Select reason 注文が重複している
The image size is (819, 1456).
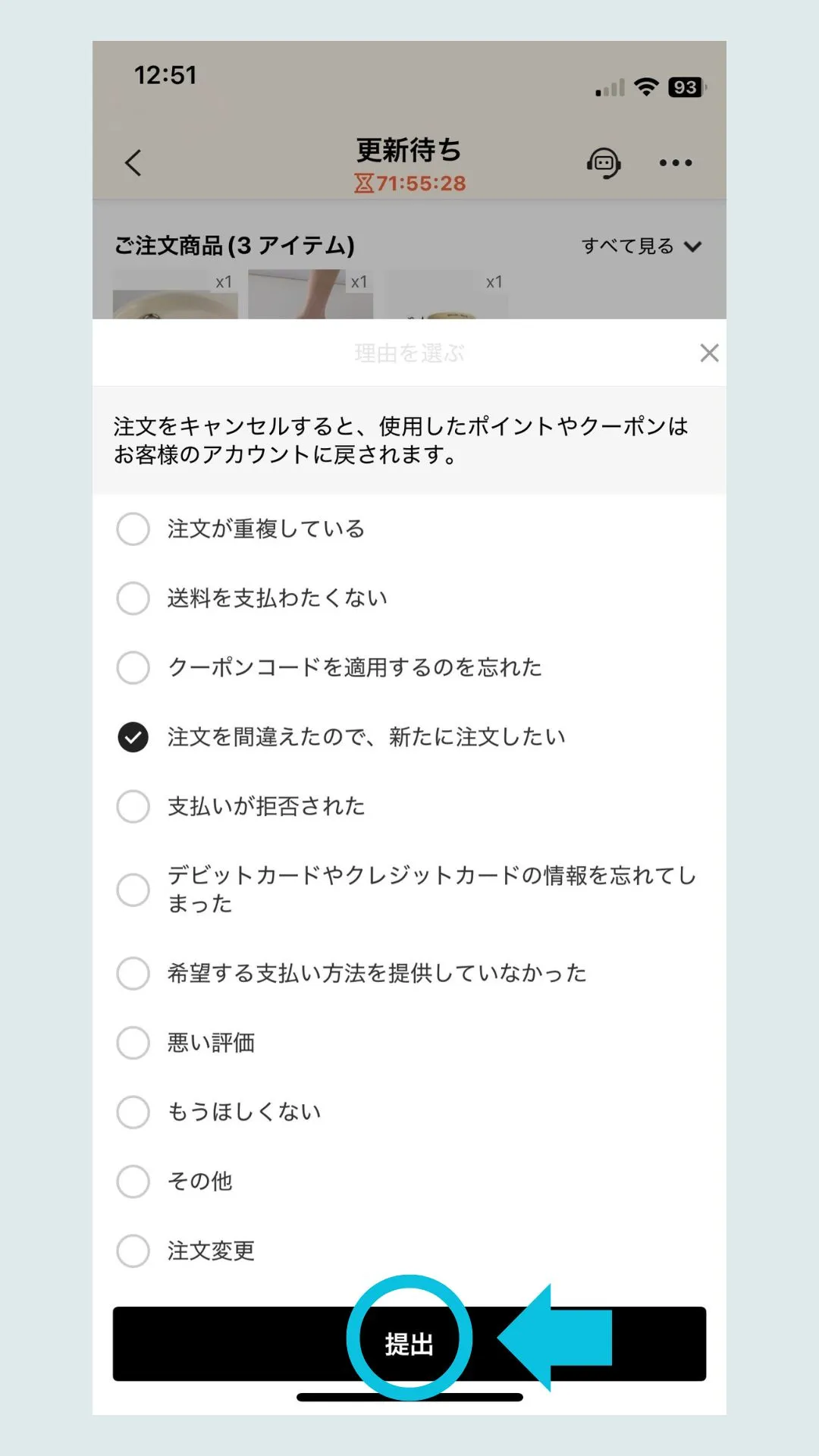[x=133, y=529]
